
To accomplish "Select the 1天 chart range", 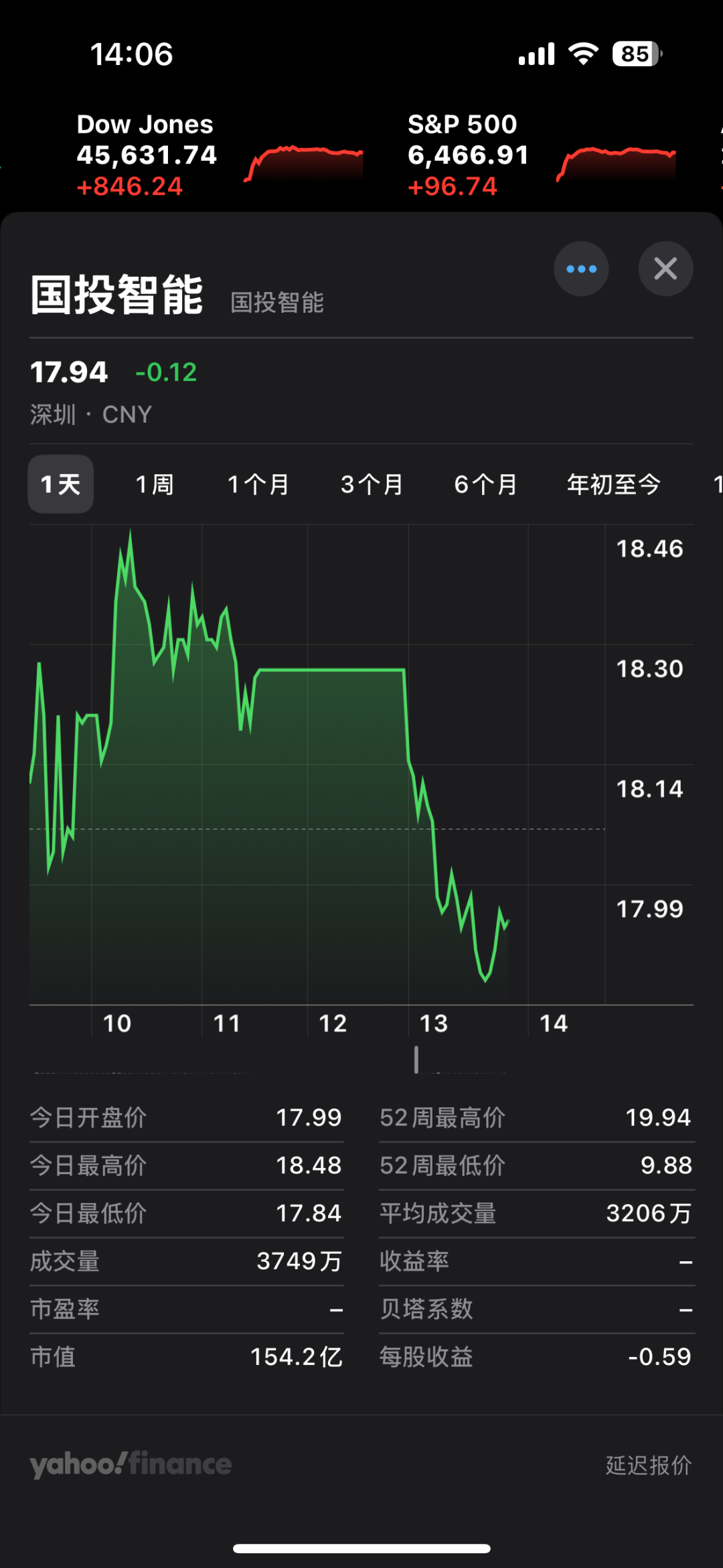I will pos(61,484).
